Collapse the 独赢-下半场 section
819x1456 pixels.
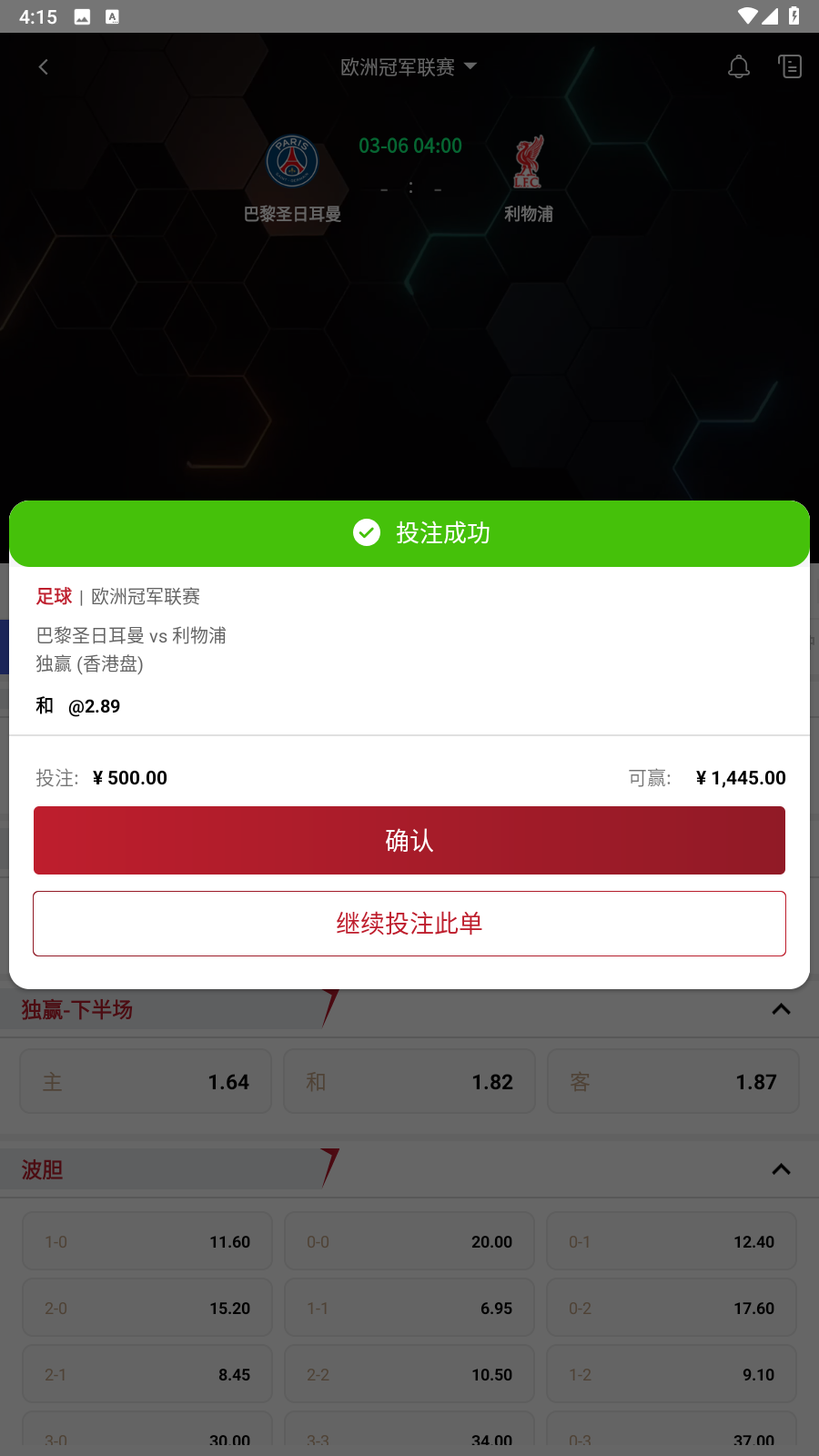pos(781,1009)
